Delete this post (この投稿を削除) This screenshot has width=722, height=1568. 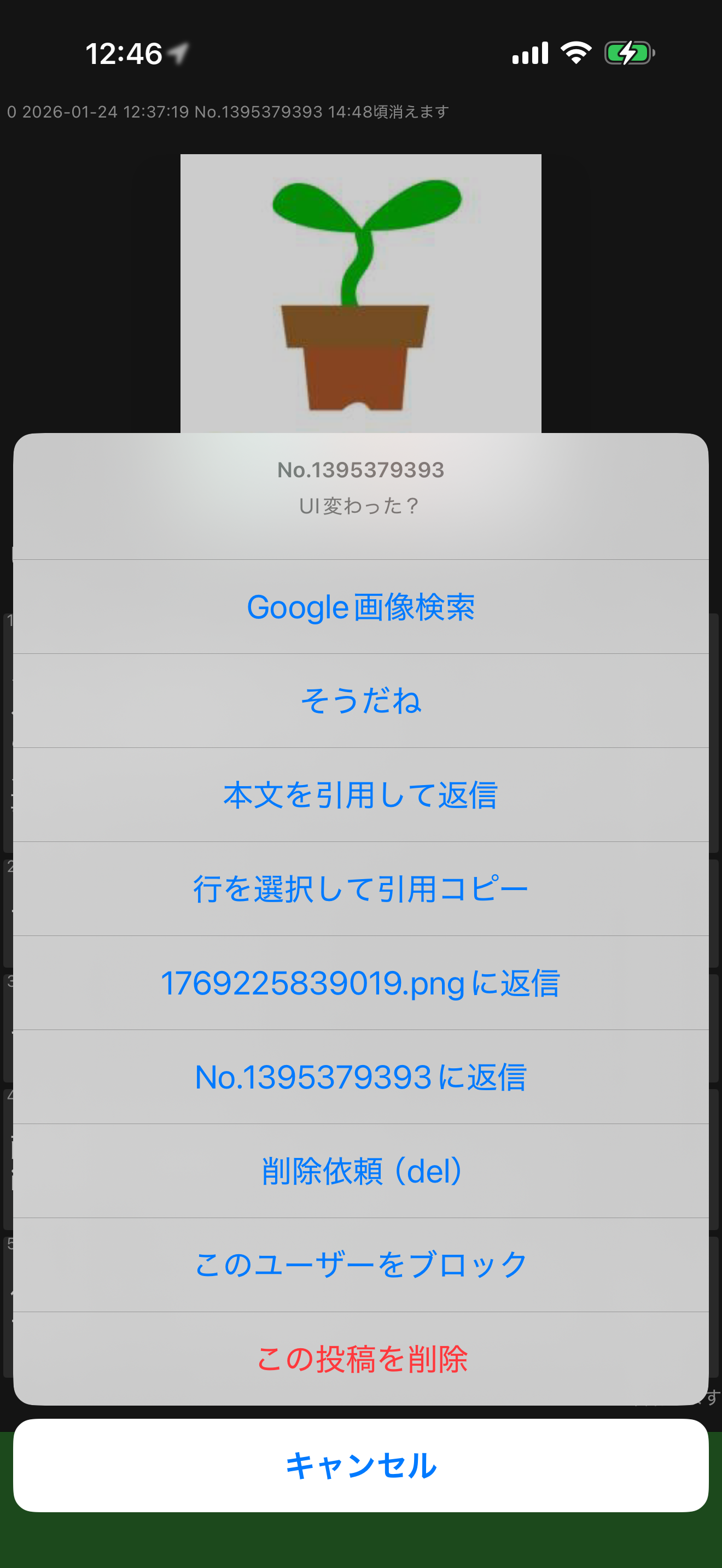tap(361, 1359)
